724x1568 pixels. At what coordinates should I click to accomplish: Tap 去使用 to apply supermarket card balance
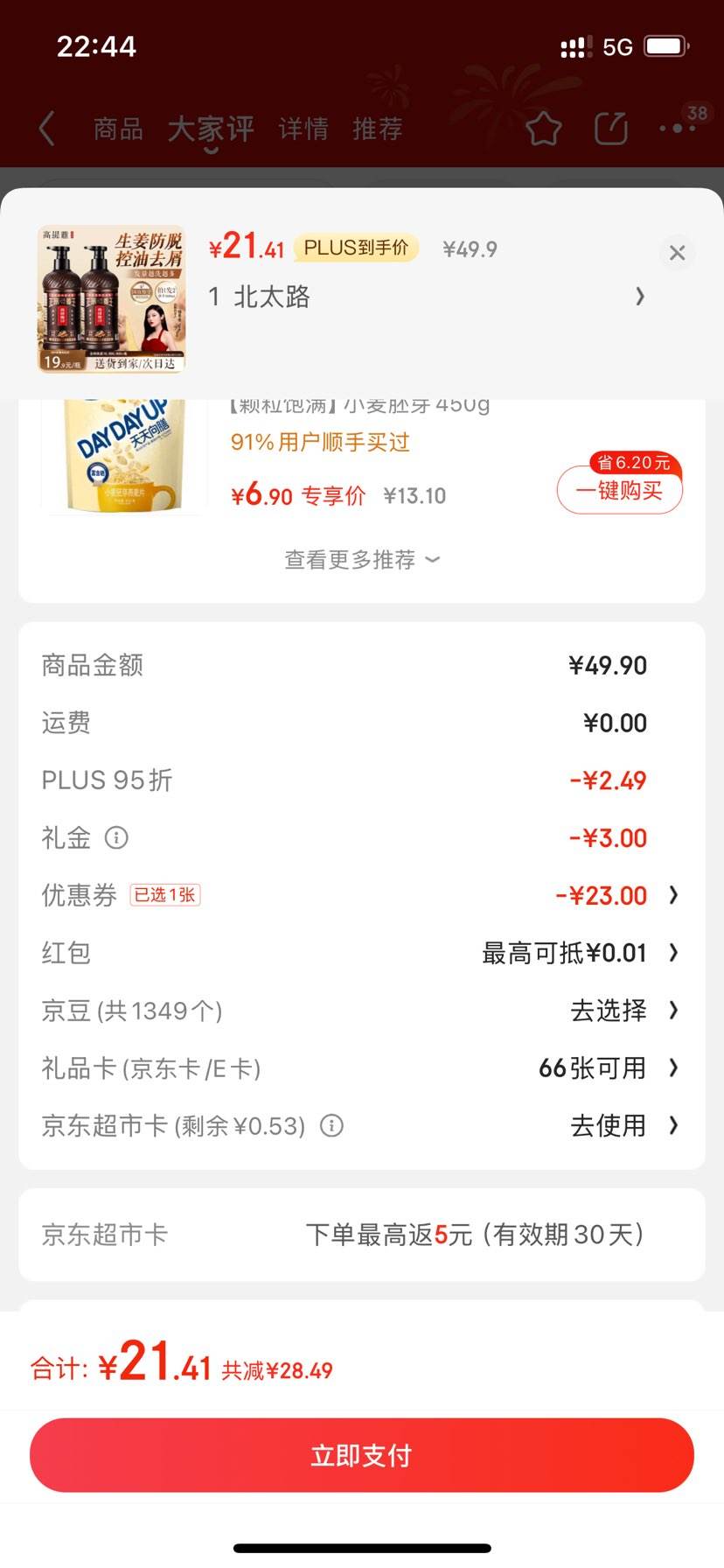tap(607, 1126)
